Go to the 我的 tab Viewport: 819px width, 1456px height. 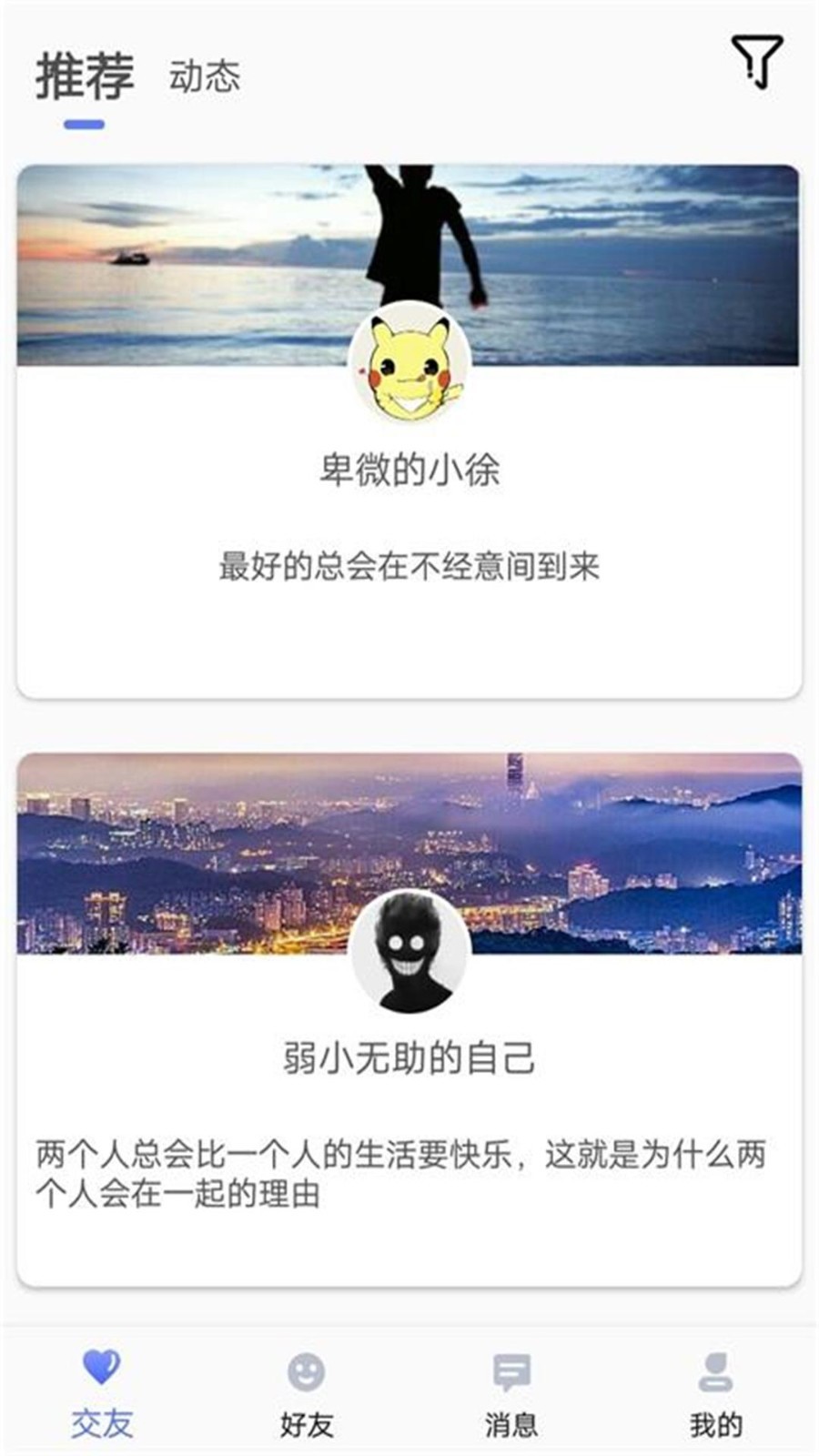(716, 1394)
